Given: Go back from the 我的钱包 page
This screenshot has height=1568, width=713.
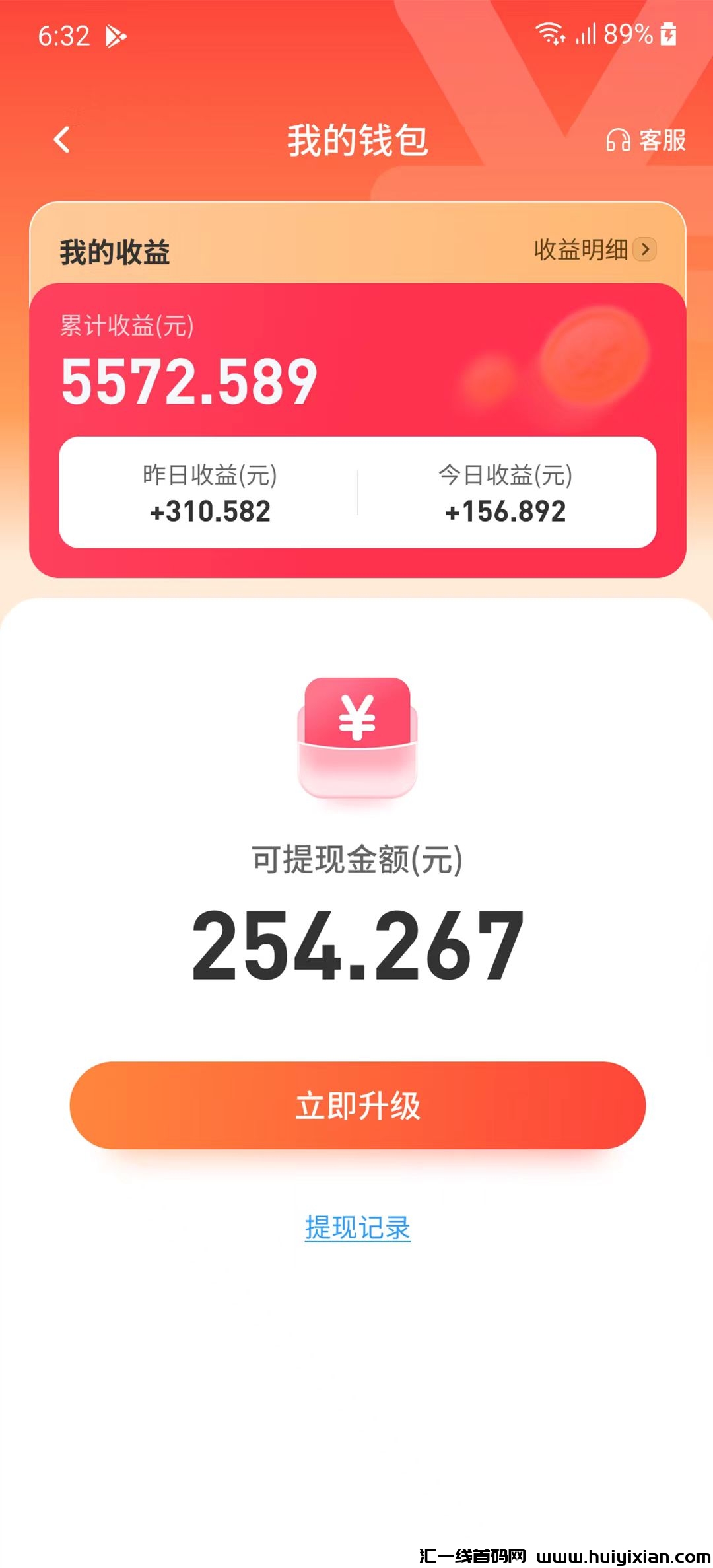Looking at the screenshot, I should click(62, 140).
